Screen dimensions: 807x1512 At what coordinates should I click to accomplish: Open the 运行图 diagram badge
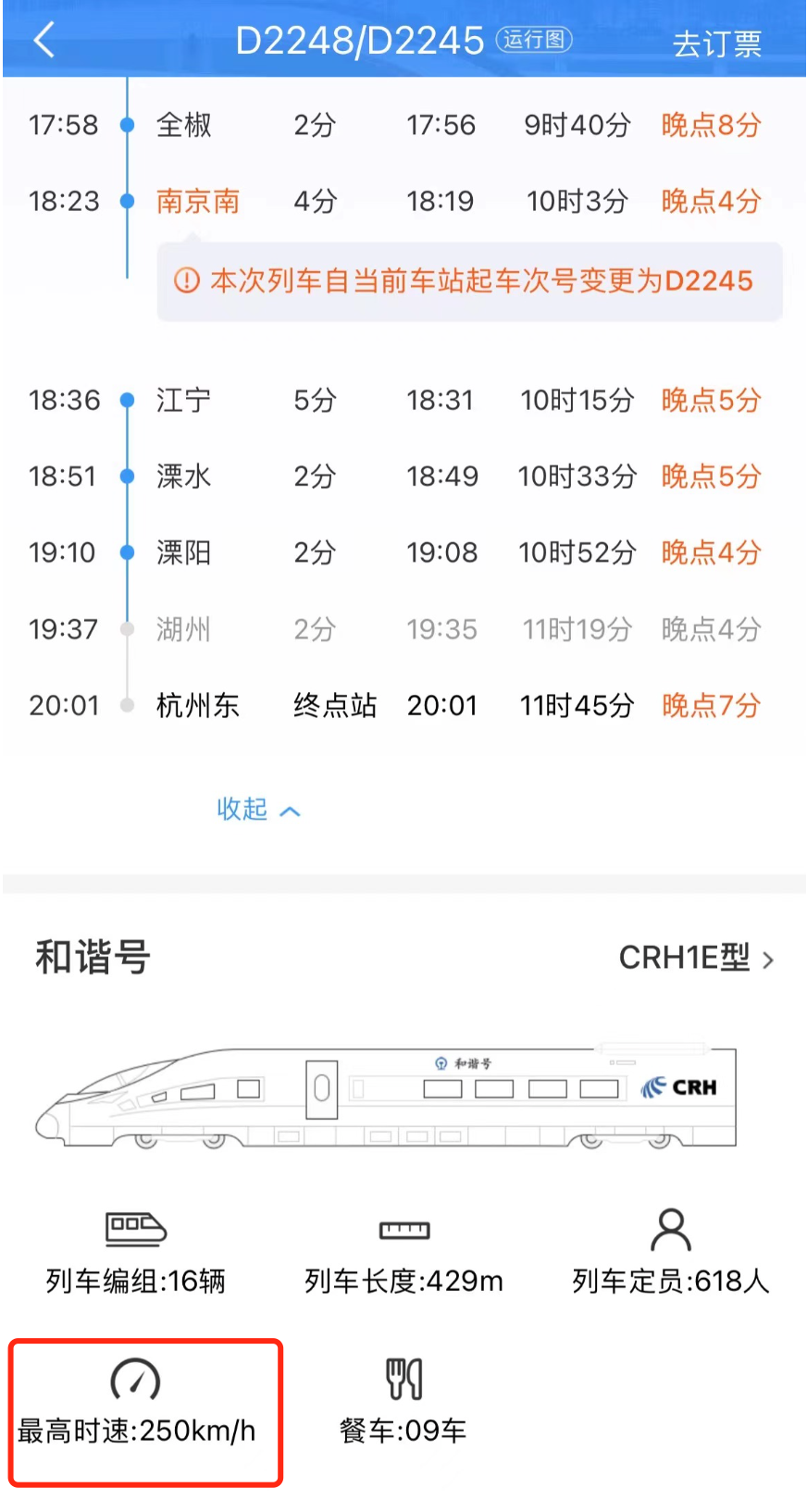point(534,40)
